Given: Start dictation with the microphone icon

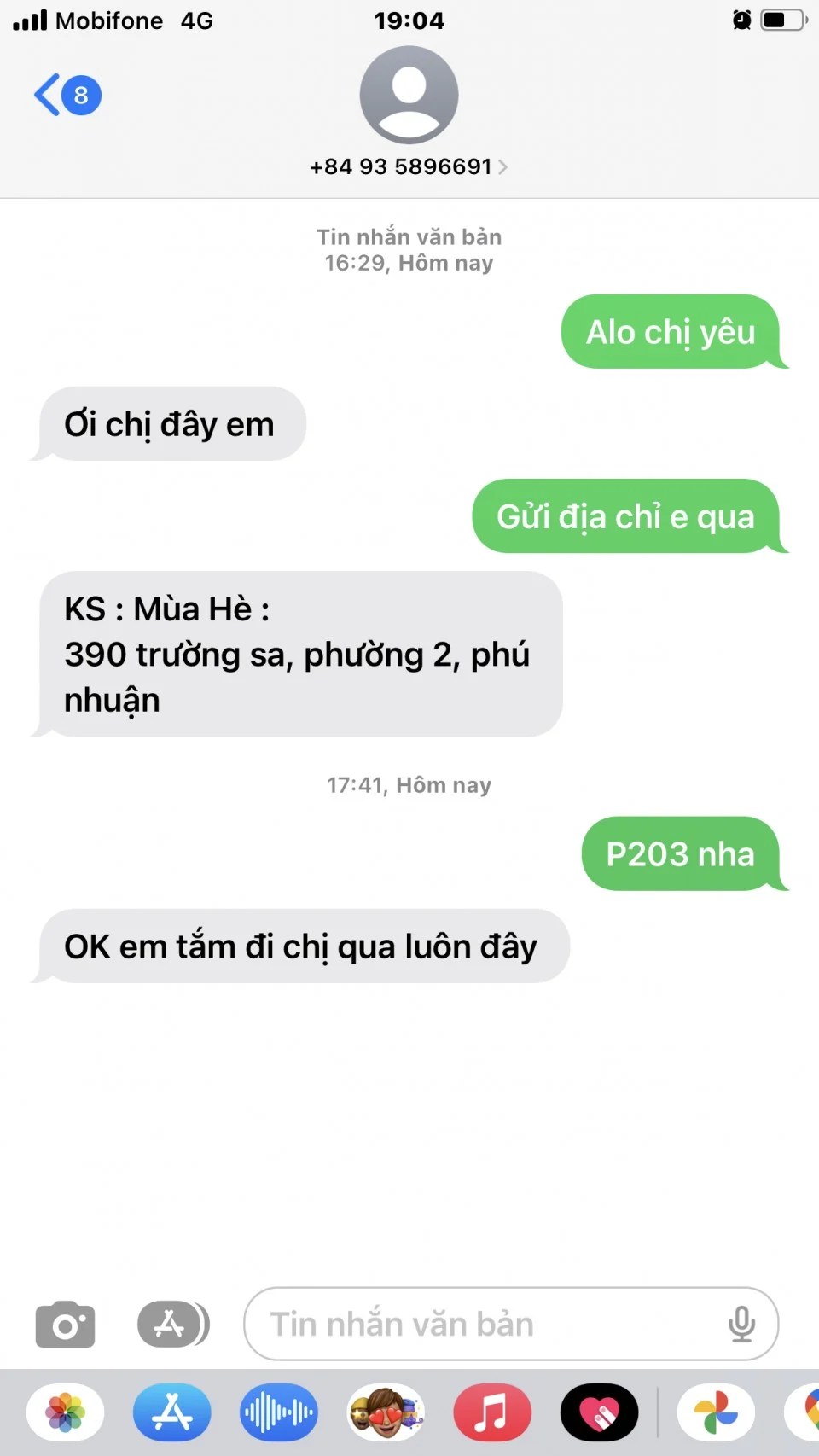Looking at the screenshot, I should 741,1324.
